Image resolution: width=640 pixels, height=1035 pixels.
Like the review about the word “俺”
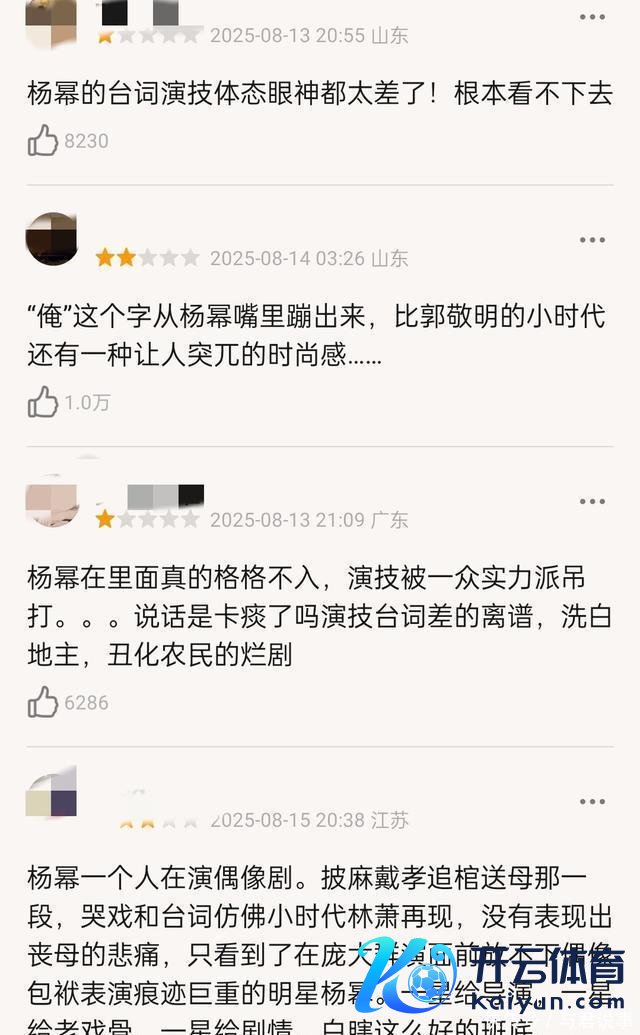click(x=43, y=402)
